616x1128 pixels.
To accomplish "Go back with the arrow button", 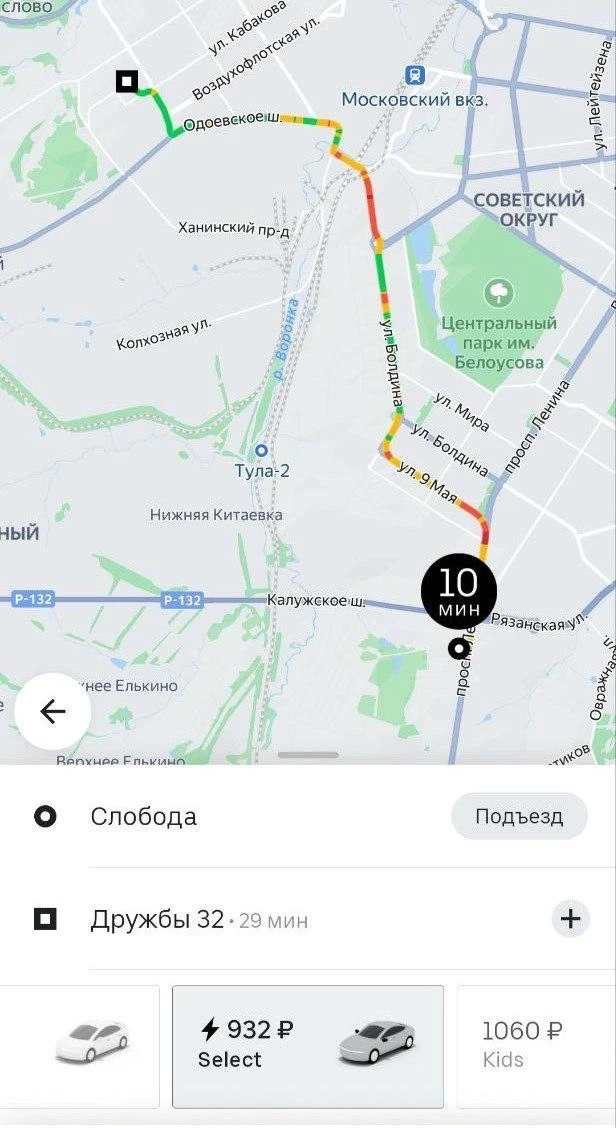I will 52,711.
